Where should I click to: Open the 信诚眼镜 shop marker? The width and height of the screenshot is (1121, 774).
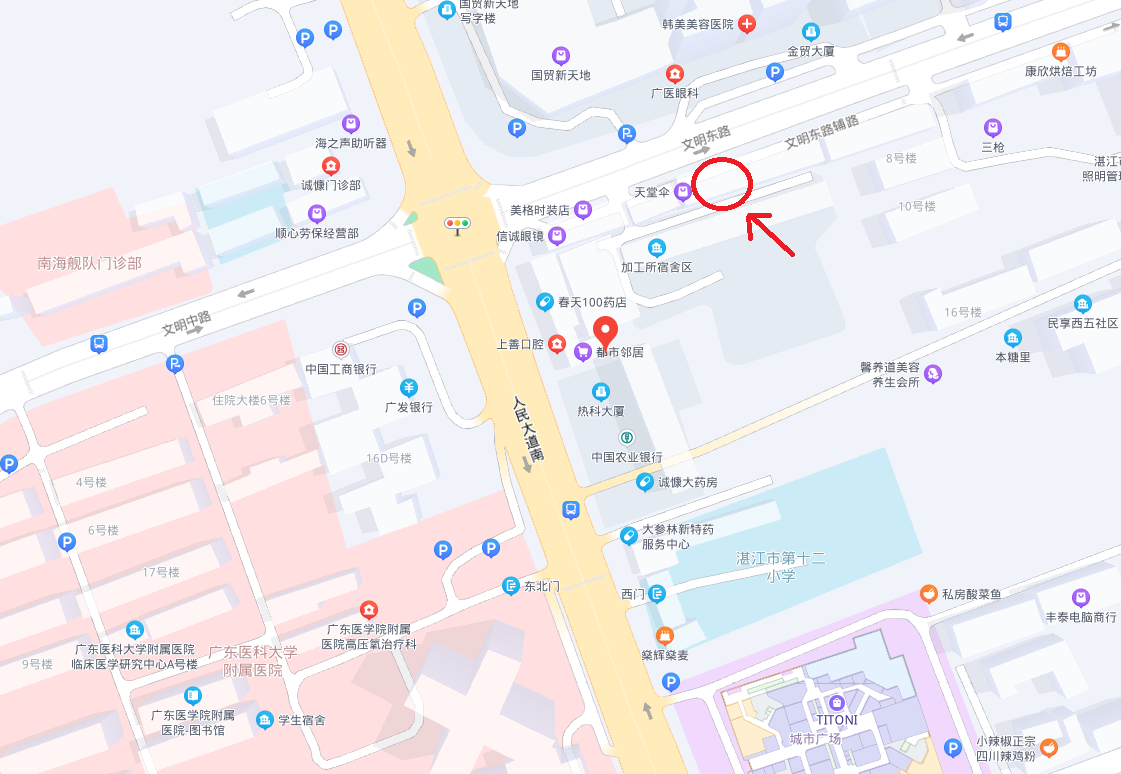coord(557,236)
